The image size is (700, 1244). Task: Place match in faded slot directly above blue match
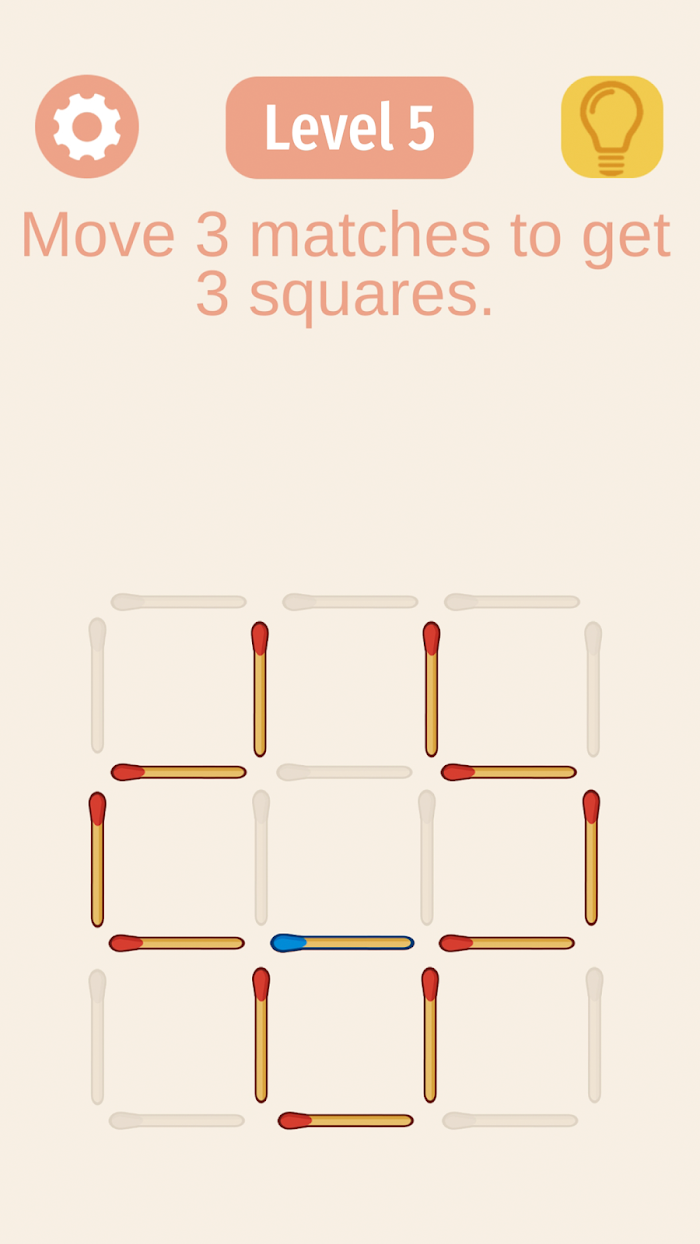[x=344, y=772]
